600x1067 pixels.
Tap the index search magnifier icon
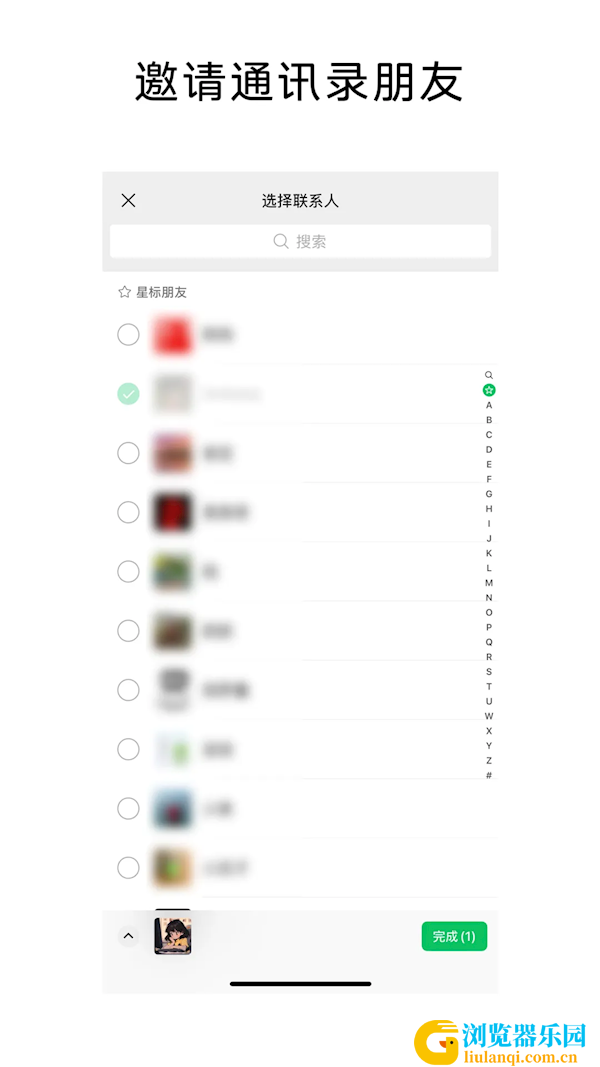(489, 375)
